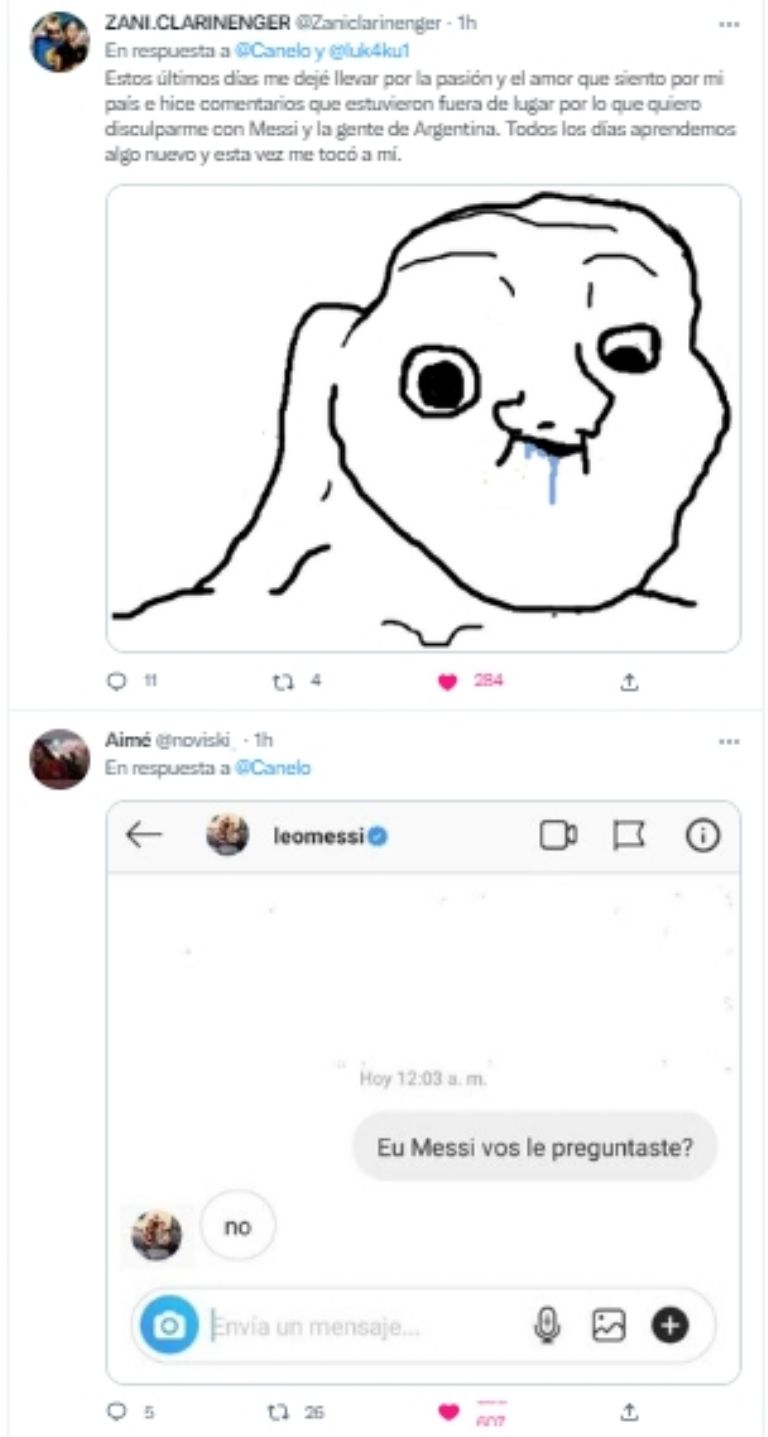The width and height of the screenshot is (768, 1437).
Task: Open overflow menu on Aimé's tweet
Action: coord(729,742)
